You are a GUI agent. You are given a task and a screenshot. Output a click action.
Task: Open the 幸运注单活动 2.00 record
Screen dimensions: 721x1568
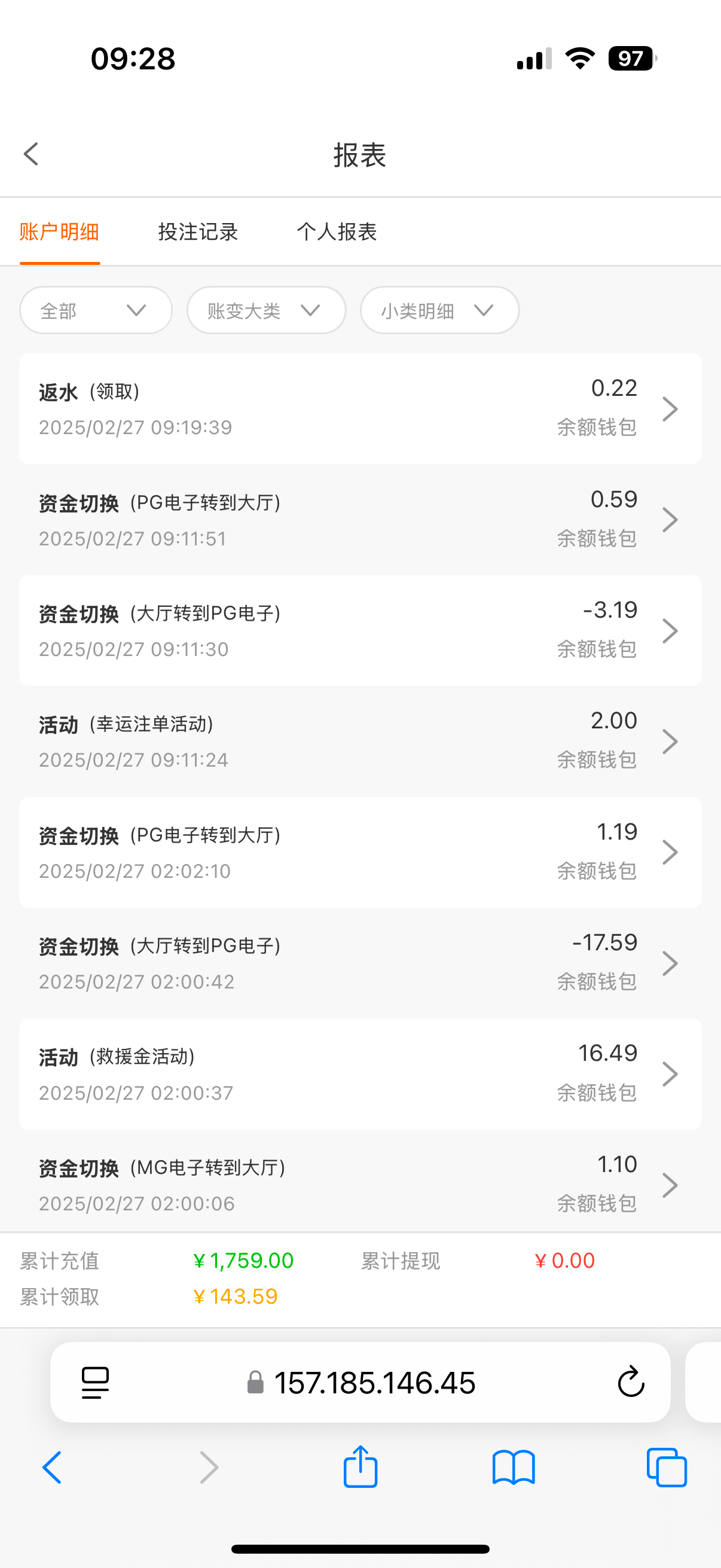(360, 742)
